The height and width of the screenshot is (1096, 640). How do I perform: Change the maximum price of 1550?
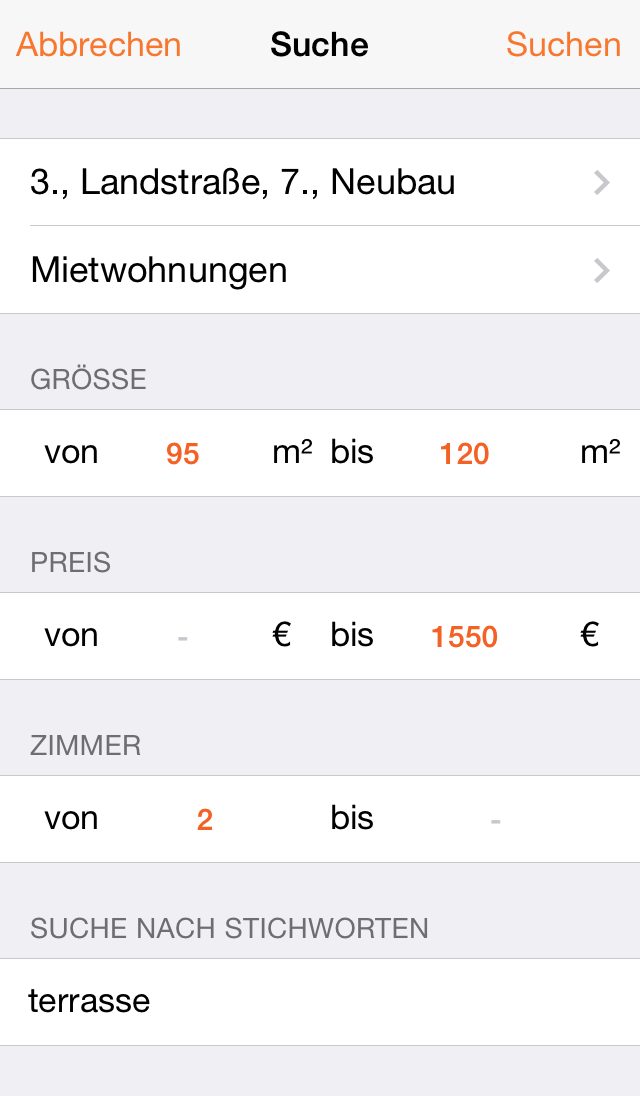click(464, 637)
